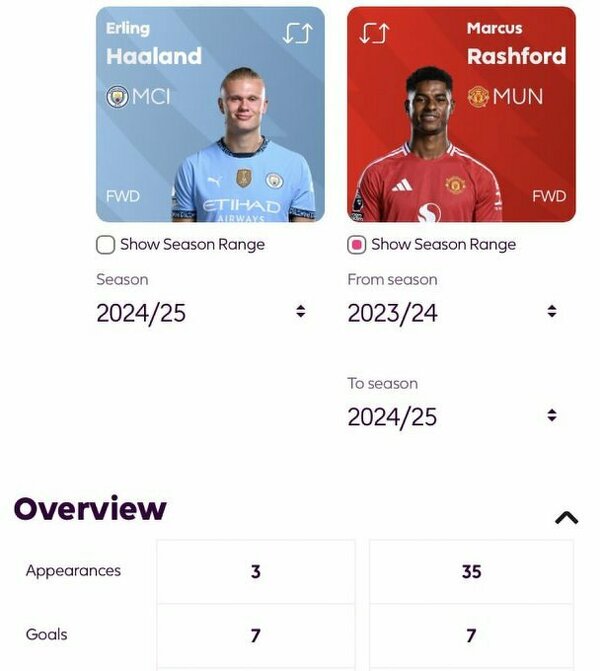The width and height of the screenshot is (600, 671).
Task: Uncheck Show Season Range for Rashford
Action: tap(356, 244)
